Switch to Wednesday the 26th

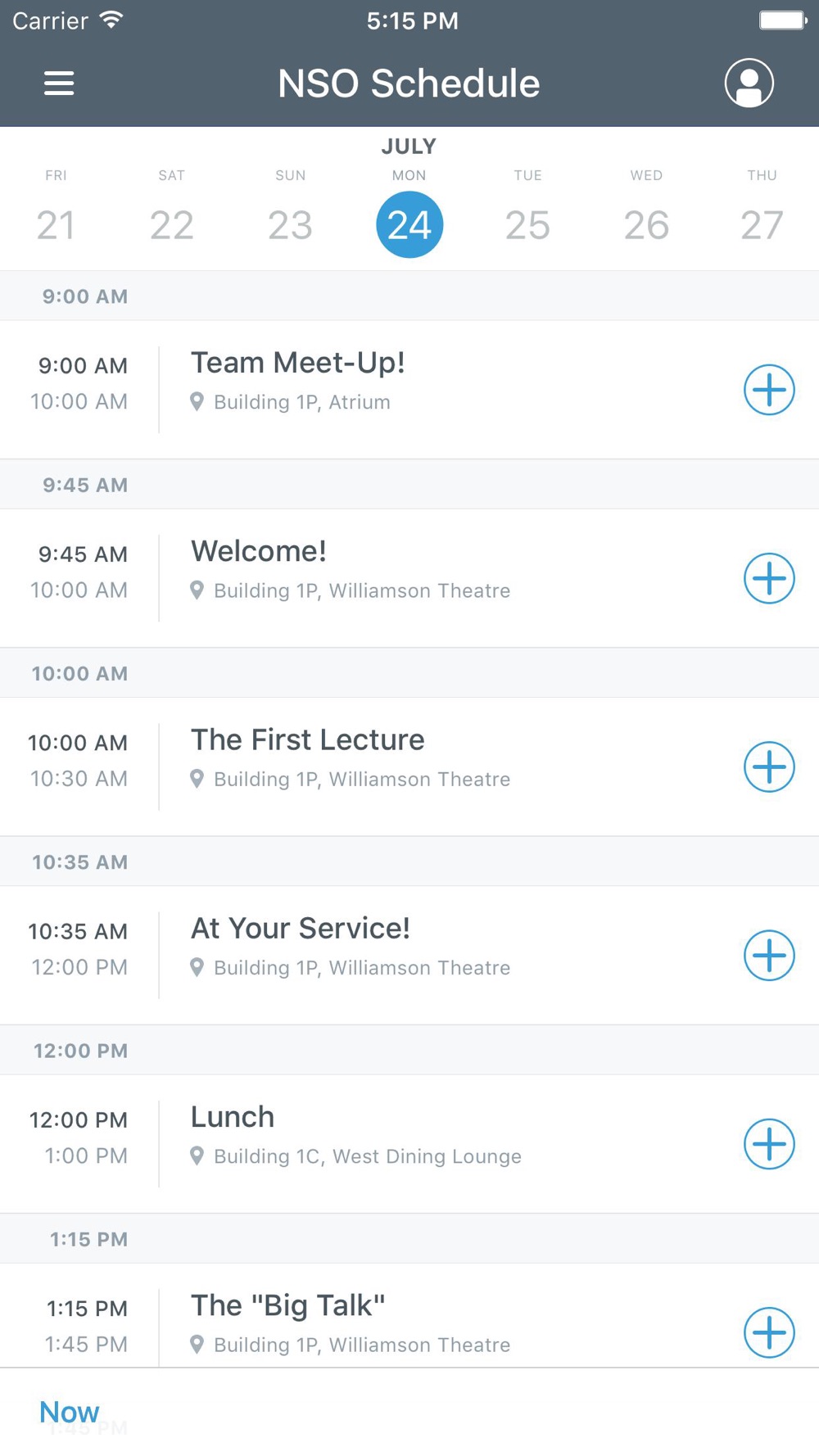coord(646,210)
